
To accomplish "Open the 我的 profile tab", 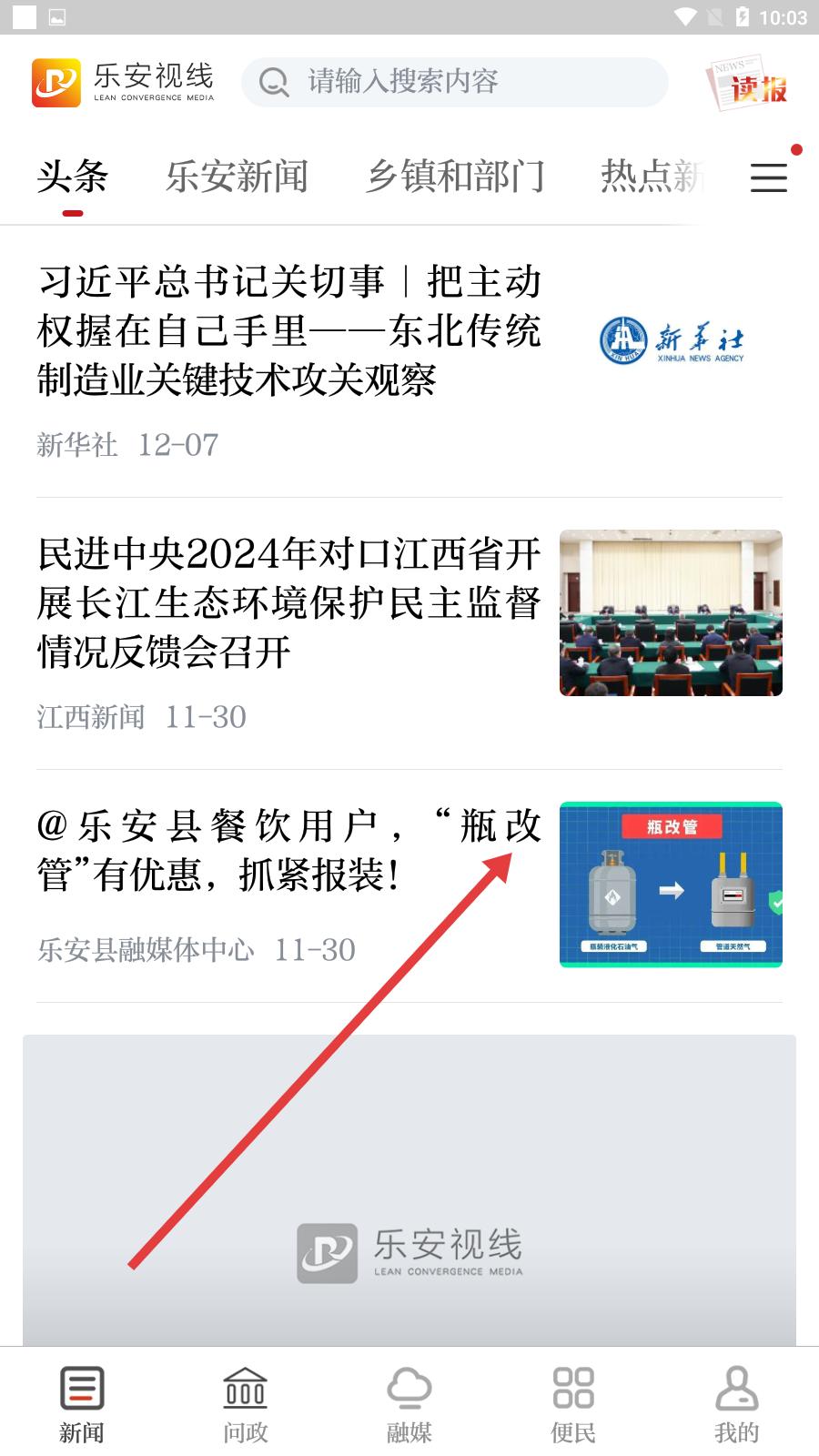I will [x=737, y=1405].
